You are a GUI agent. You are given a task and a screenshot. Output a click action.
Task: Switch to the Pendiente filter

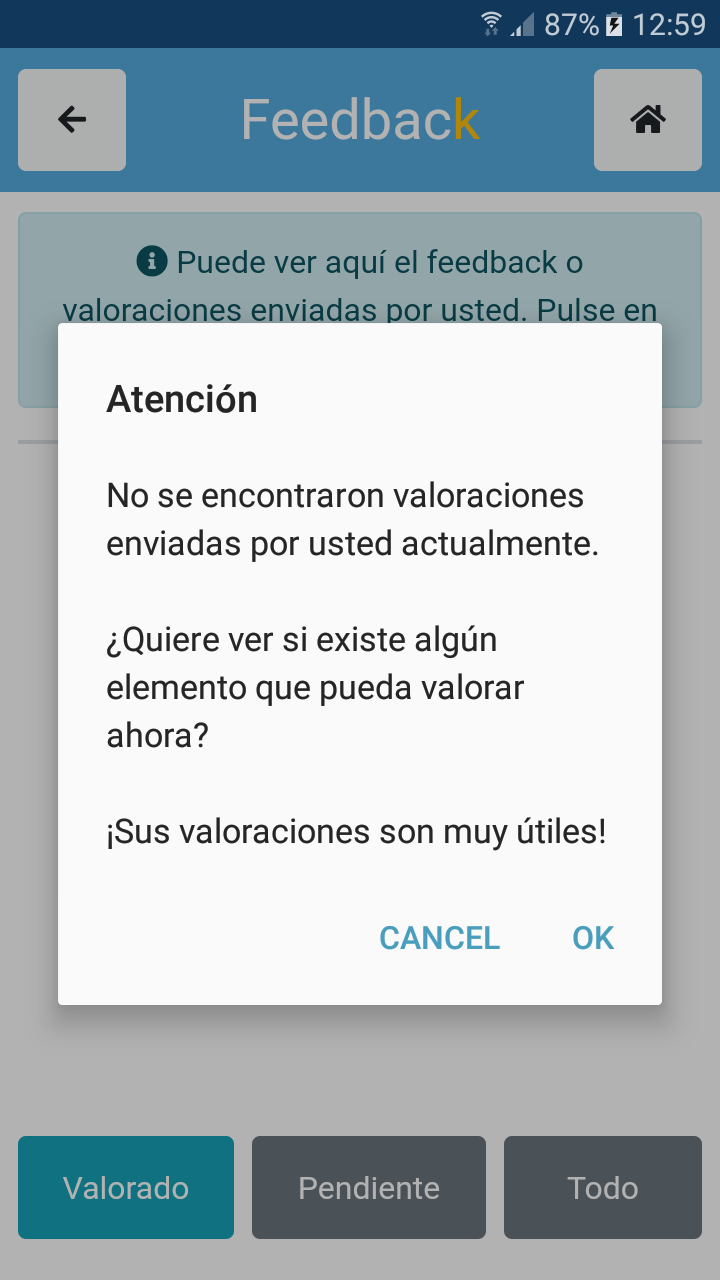(369, 1187)
